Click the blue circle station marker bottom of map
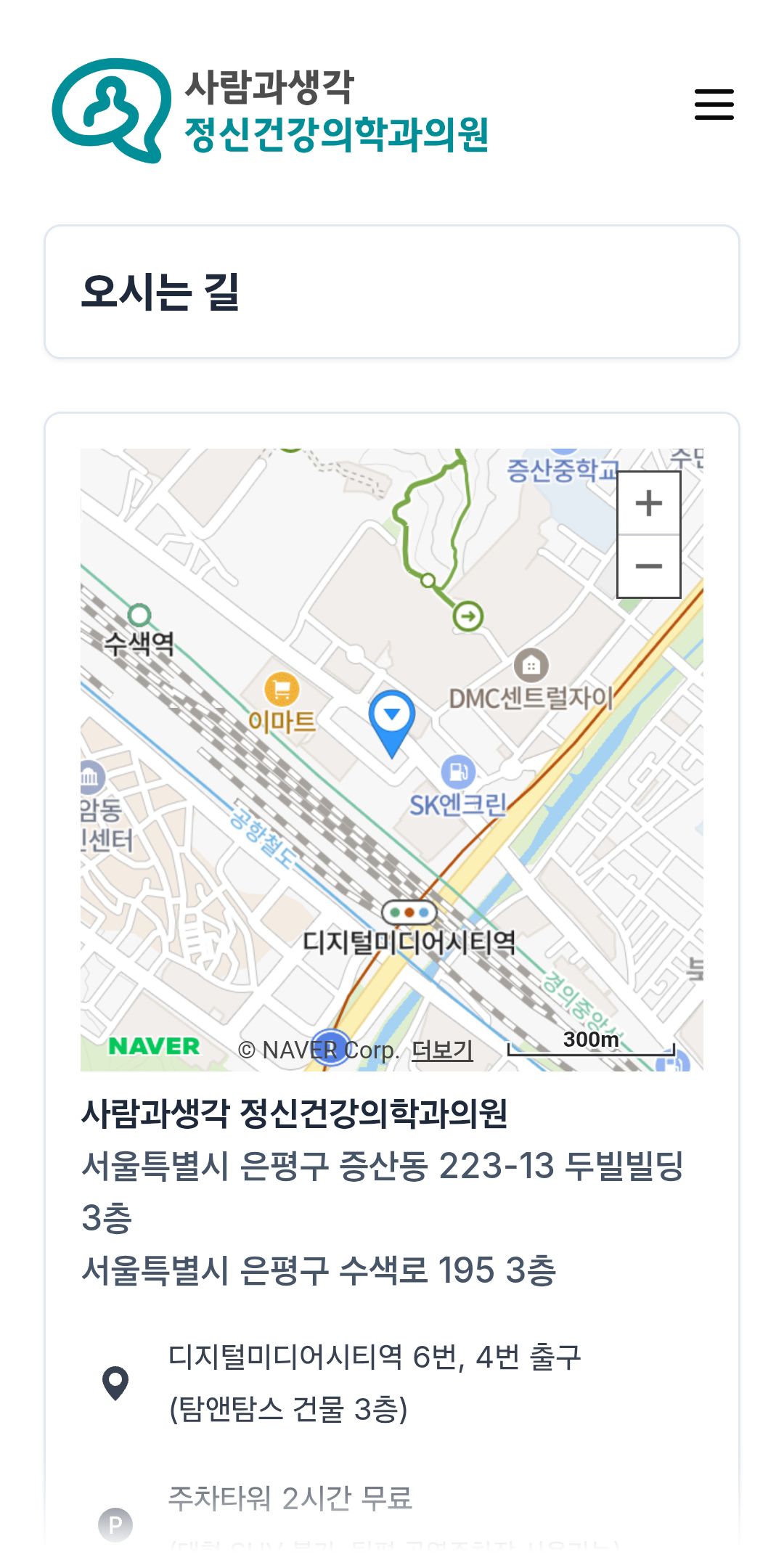This screenshot has width=784, height=1568. pyautogui.click(x=331, y=1046)
